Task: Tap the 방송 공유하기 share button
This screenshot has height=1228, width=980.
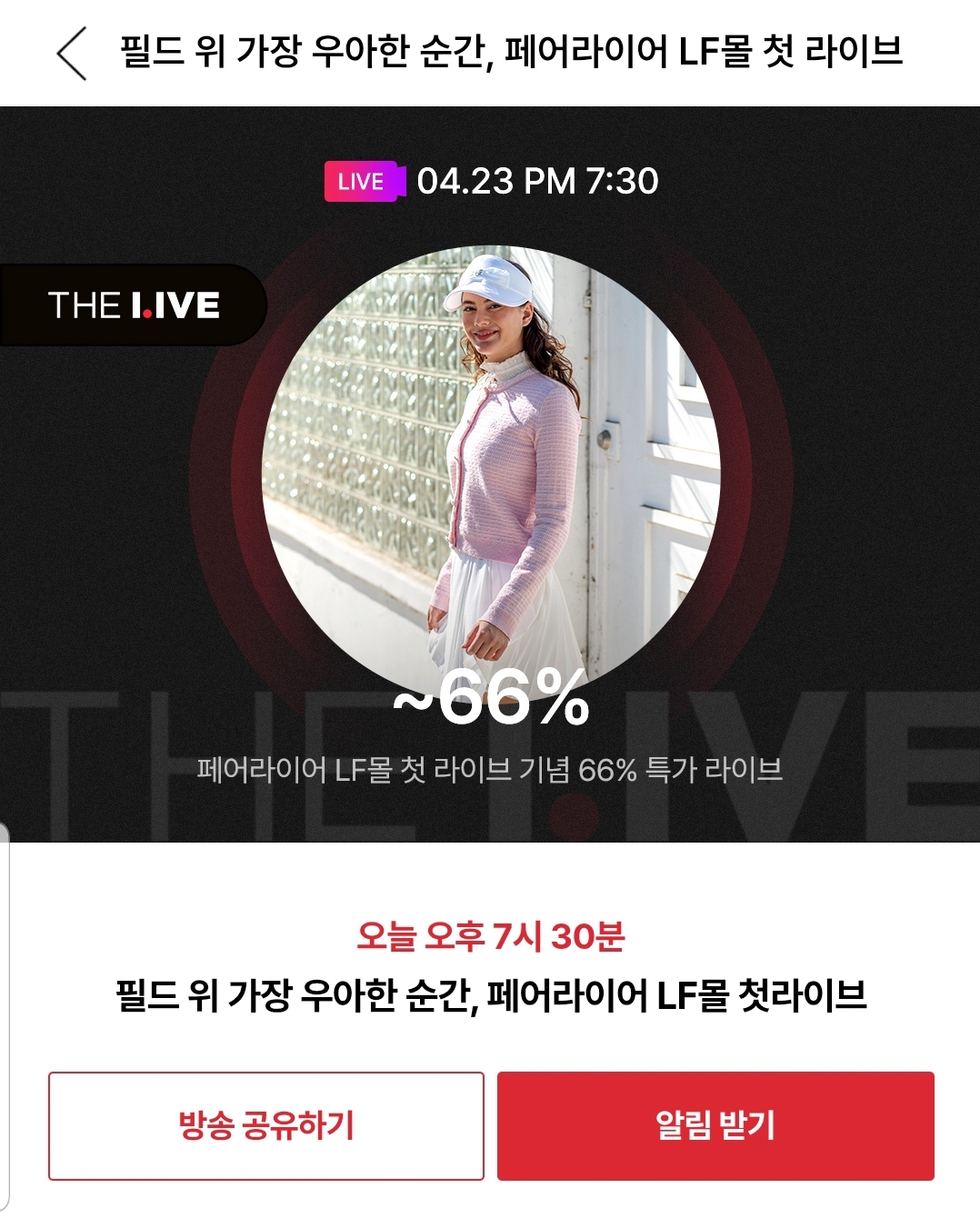Action: [265, 1125]
